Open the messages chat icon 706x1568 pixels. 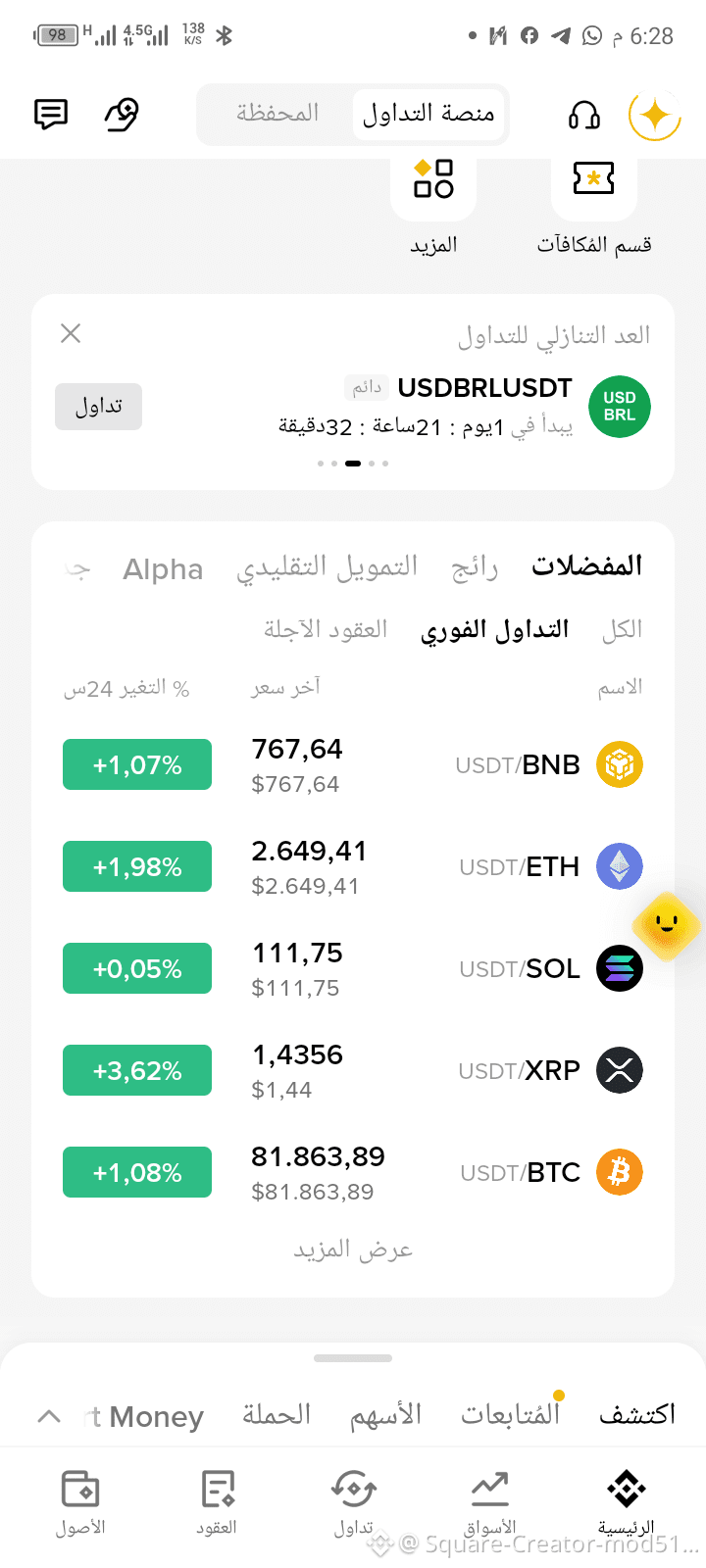click(51, 115)
